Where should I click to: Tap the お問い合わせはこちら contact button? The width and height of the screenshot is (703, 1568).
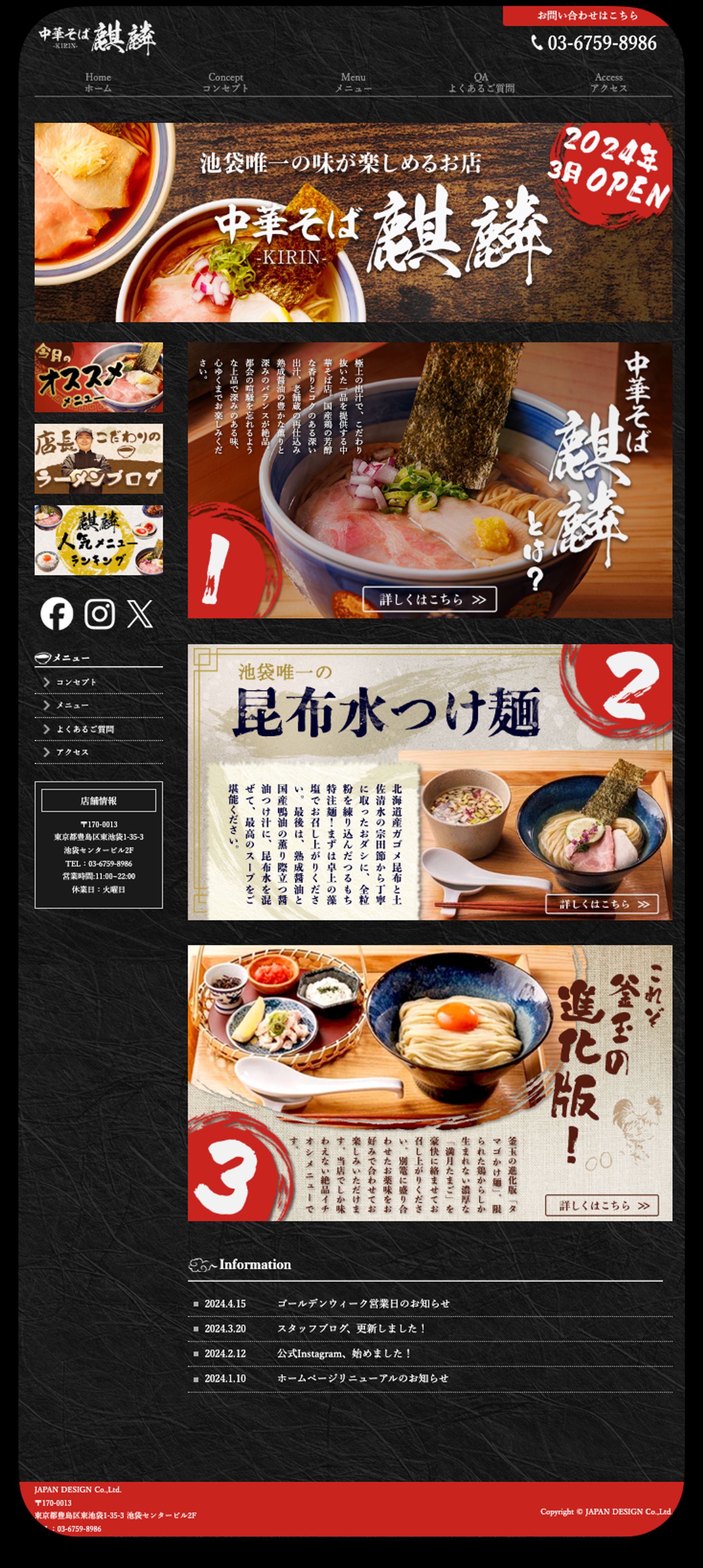pyautogui.click(x=587, y=16)
